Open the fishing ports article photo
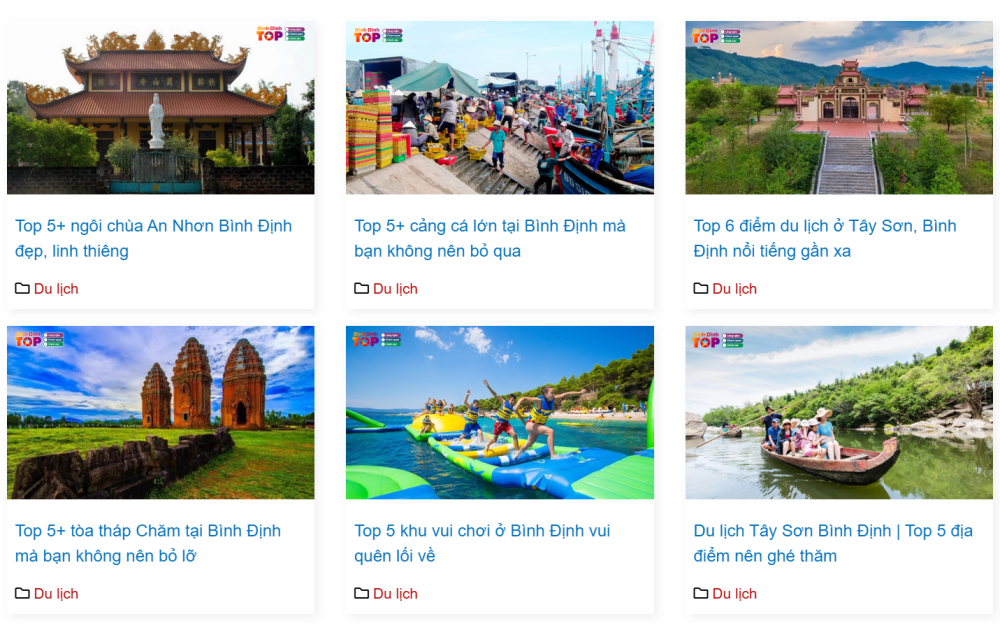Image resolution: width=1000 pixels, height=628 pixels. click(499, 108)
